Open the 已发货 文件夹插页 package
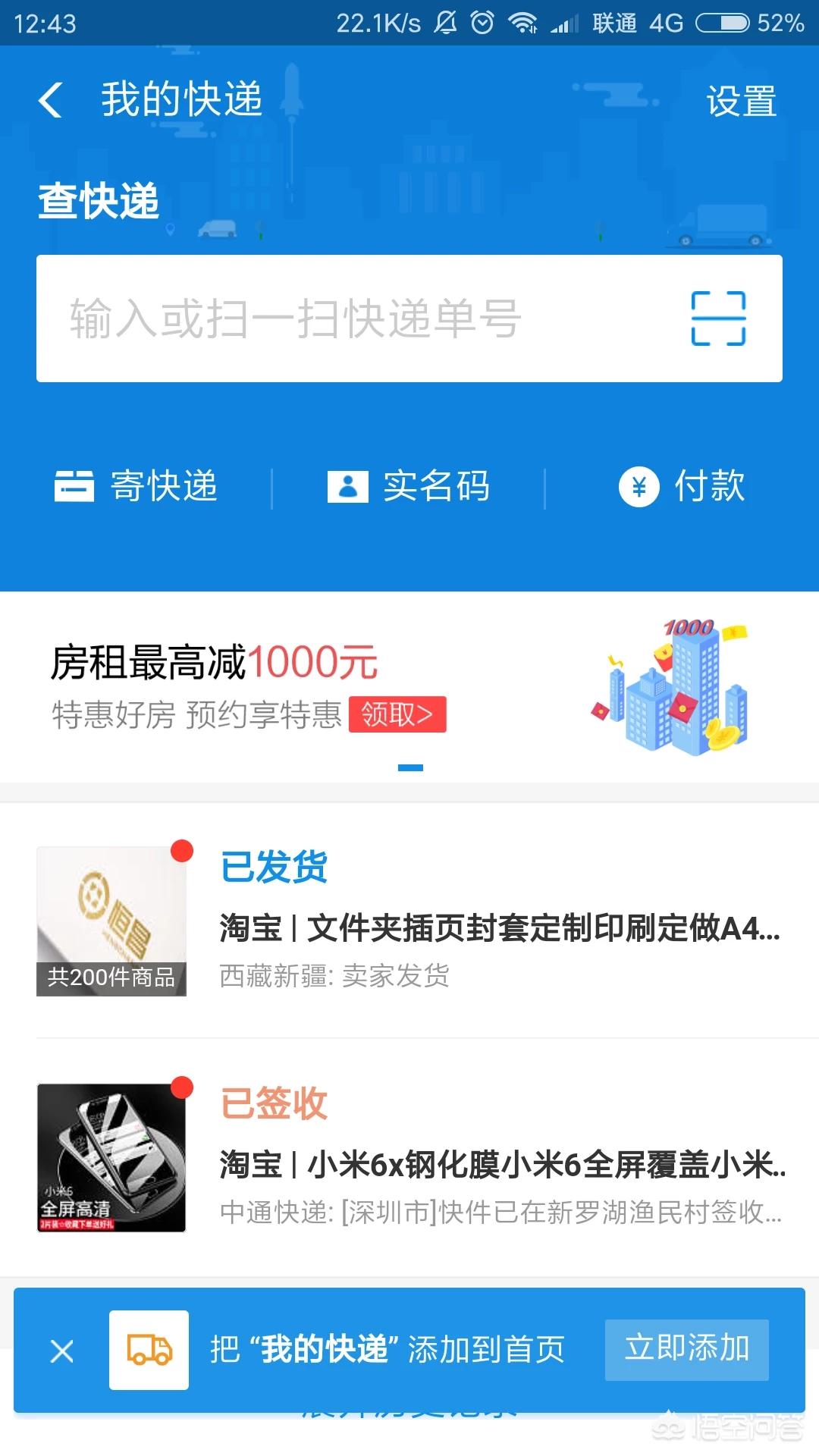 coord(409,921)
